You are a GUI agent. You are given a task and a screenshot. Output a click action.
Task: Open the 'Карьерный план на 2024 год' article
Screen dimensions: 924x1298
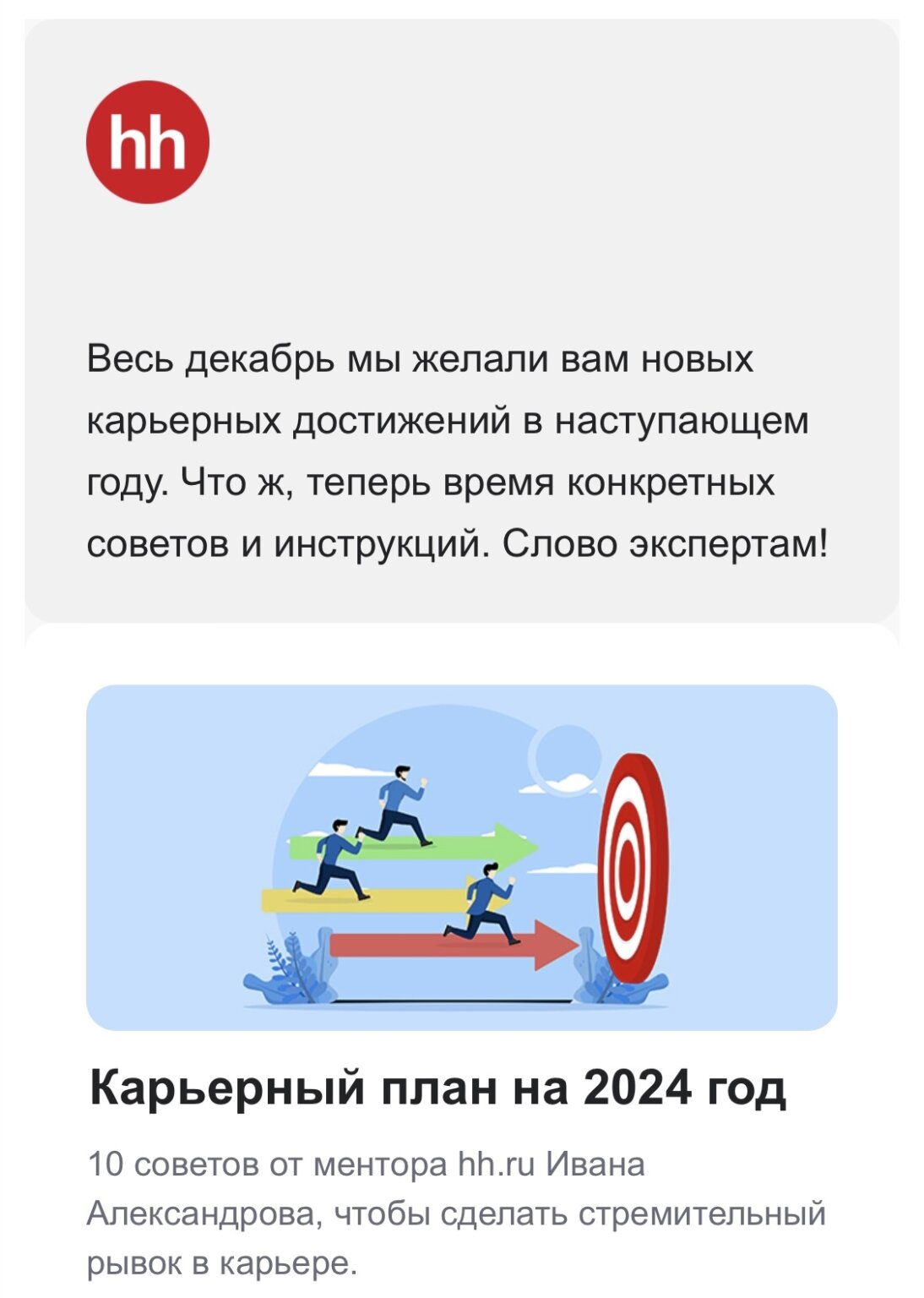point(438,1088)
